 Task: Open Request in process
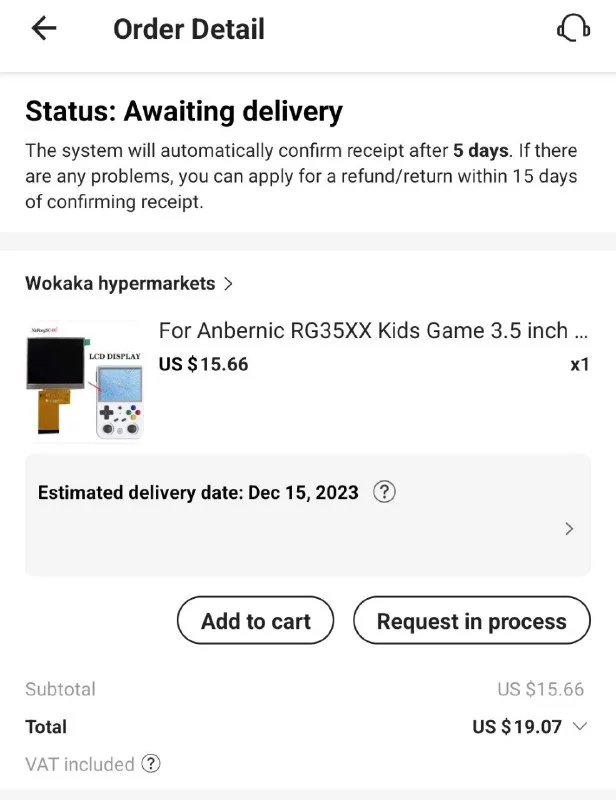click(471, 621)
